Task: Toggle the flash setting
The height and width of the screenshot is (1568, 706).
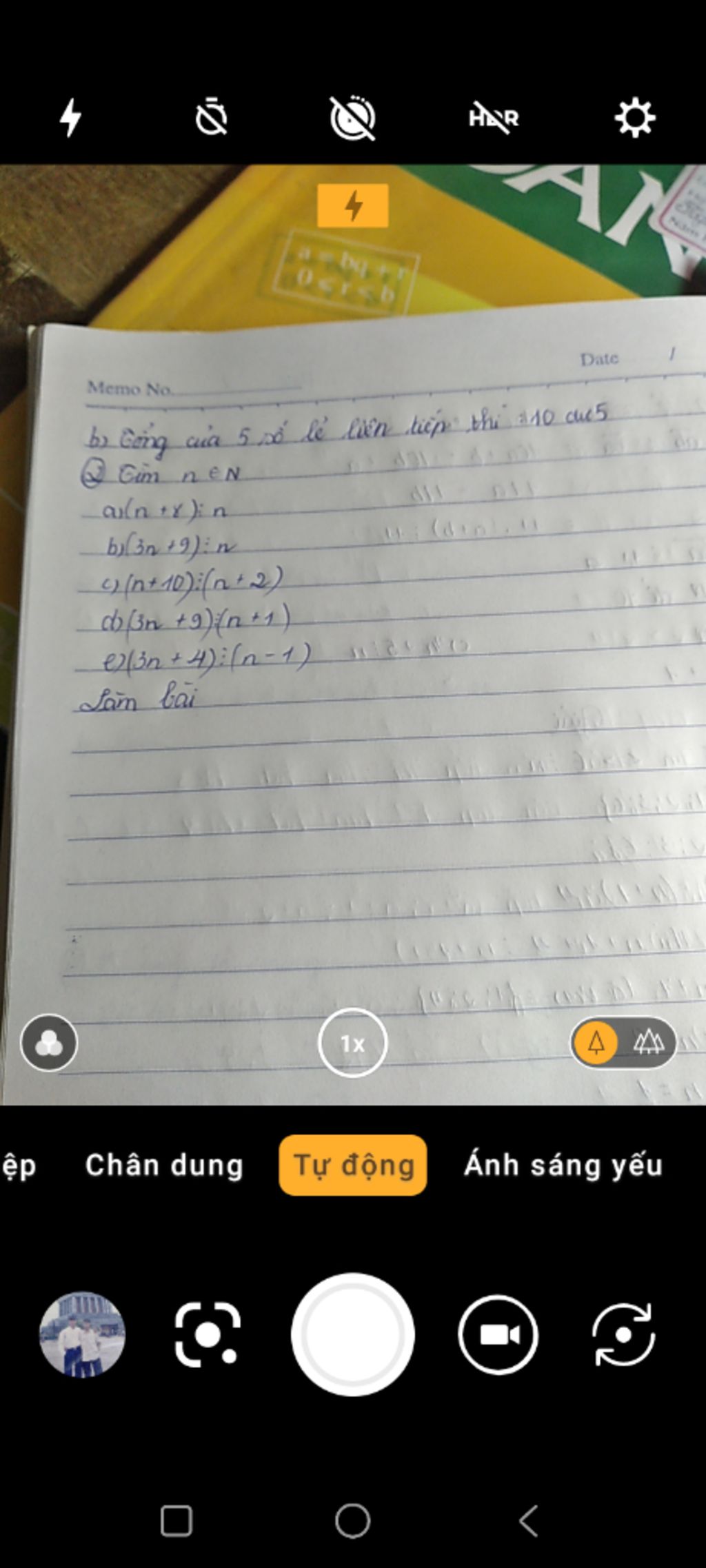Action: coord(70,118)
